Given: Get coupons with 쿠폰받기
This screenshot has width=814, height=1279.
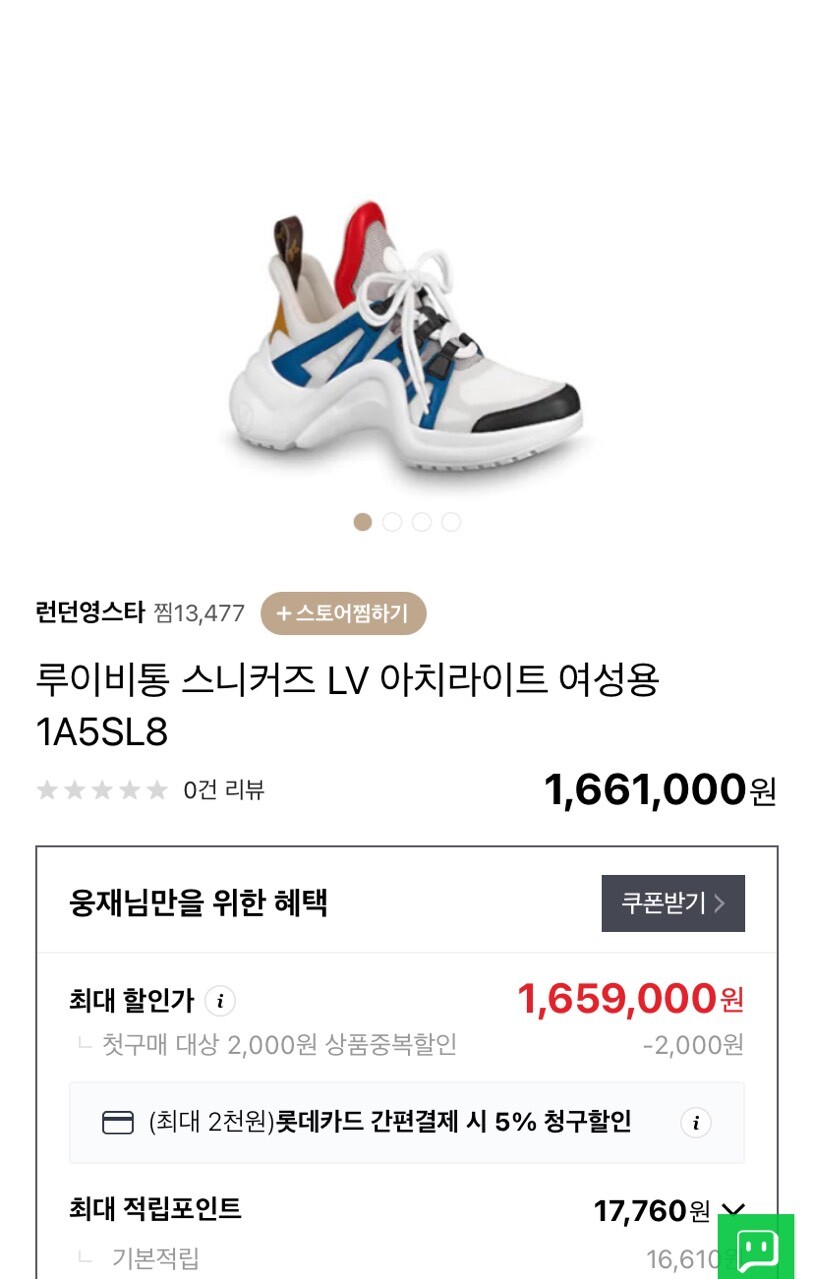Looking at the screenshot, I should (x=673, y=903).
